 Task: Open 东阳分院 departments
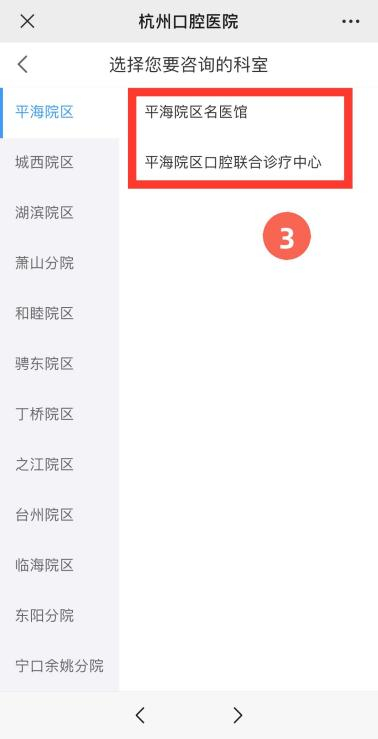click(x=59, y=616)
